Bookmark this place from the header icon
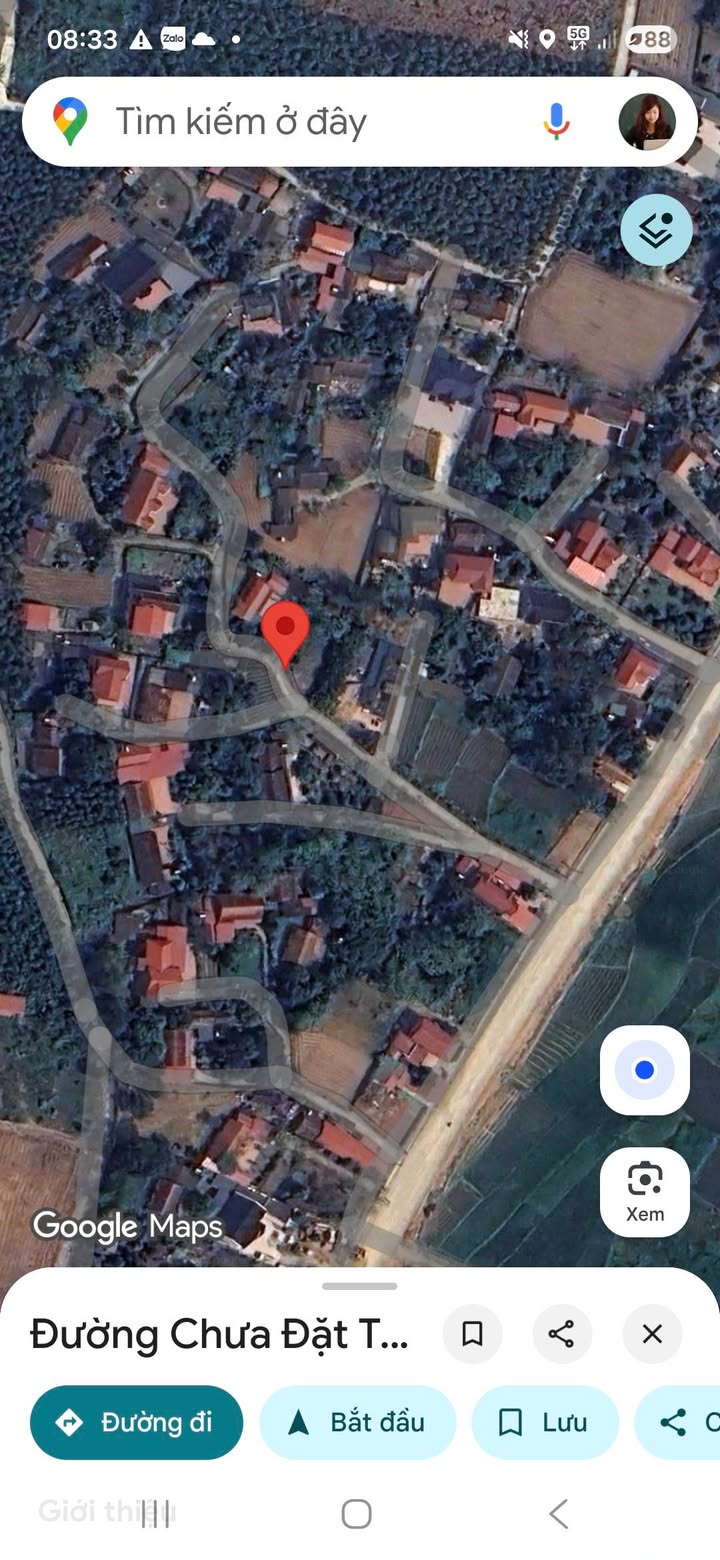 [472, 1334]
